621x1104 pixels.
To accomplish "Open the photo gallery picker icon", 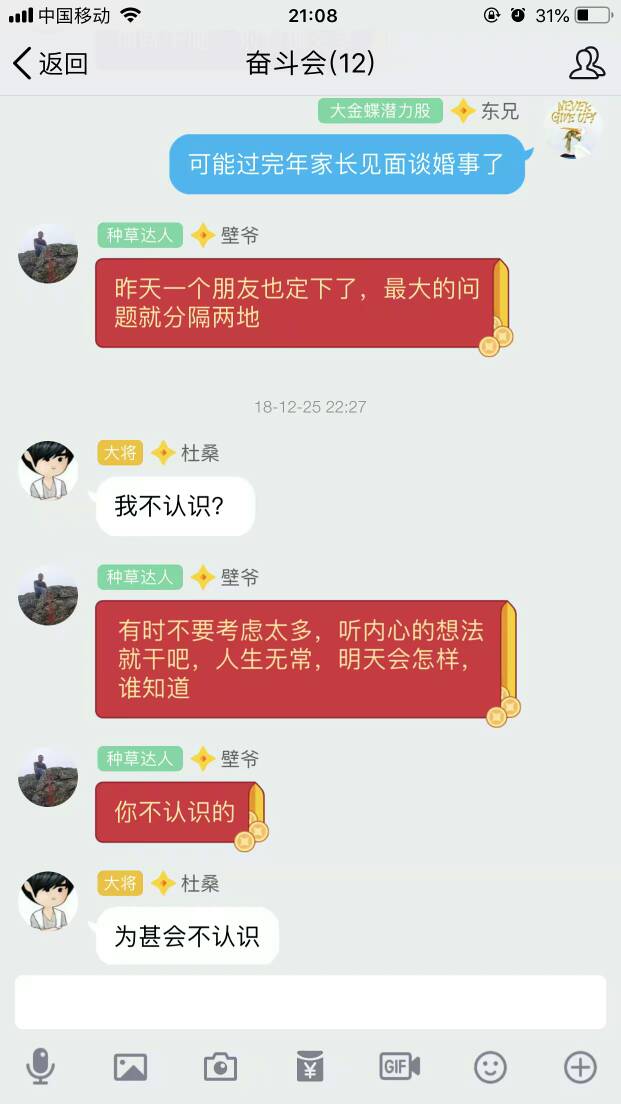I will [130, 1067].
